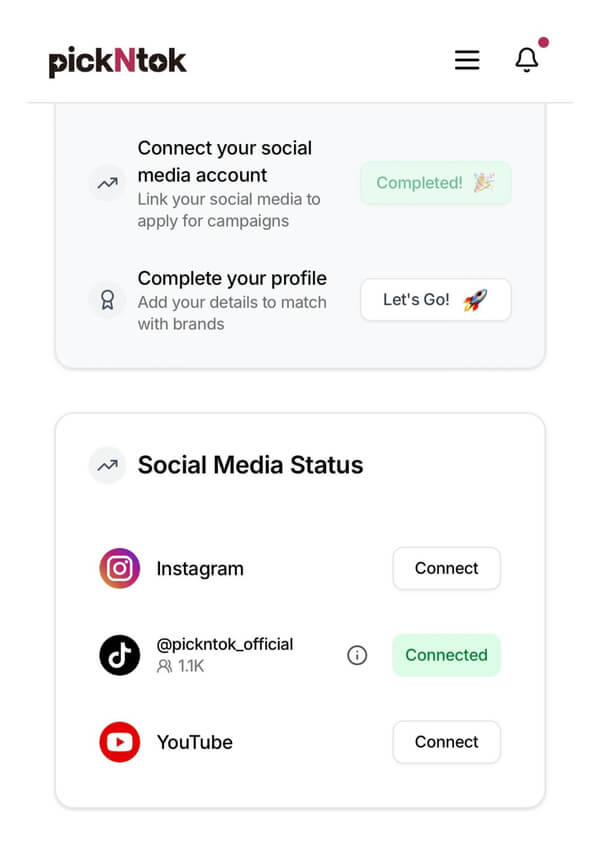Connect your Instagram account
This screenshot has width=600, height=850.
click(x=446, y=568)
